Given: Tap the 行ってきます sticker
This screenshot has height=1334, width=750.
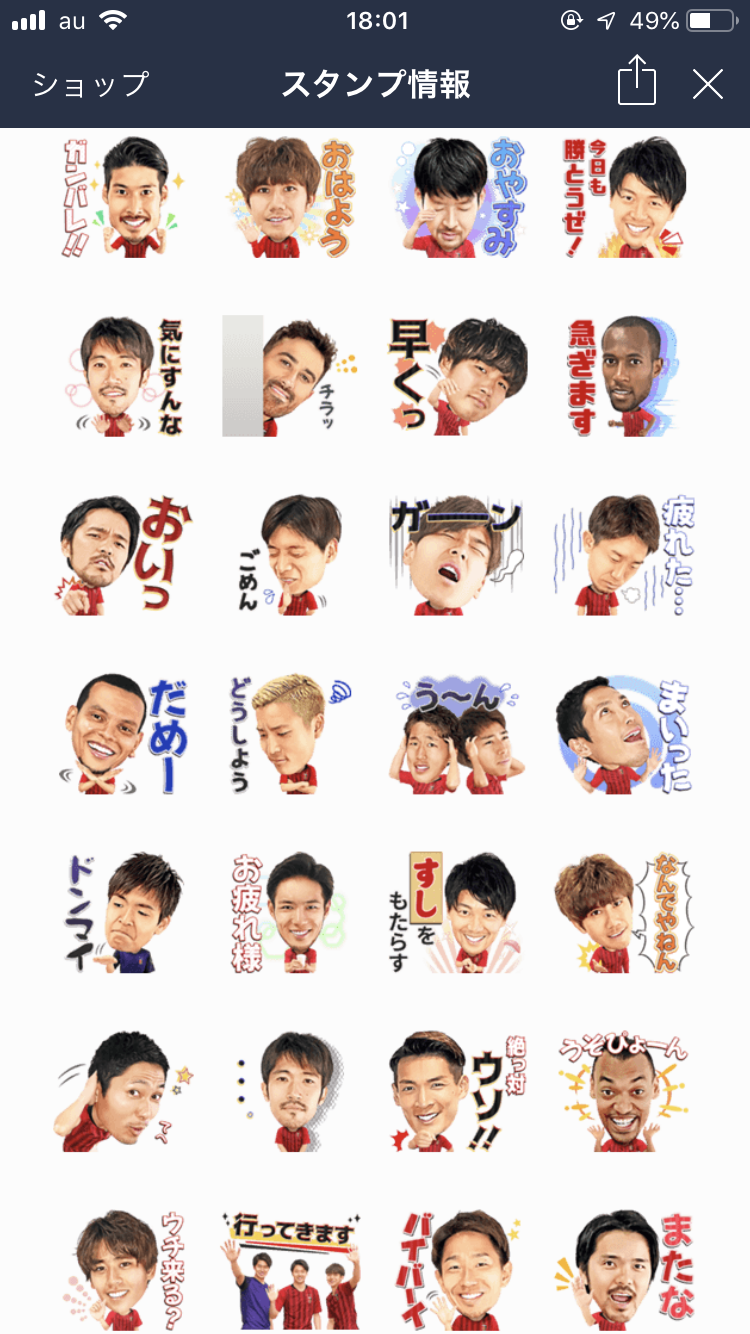Looking at the screenshot, I should (290, 1270).
